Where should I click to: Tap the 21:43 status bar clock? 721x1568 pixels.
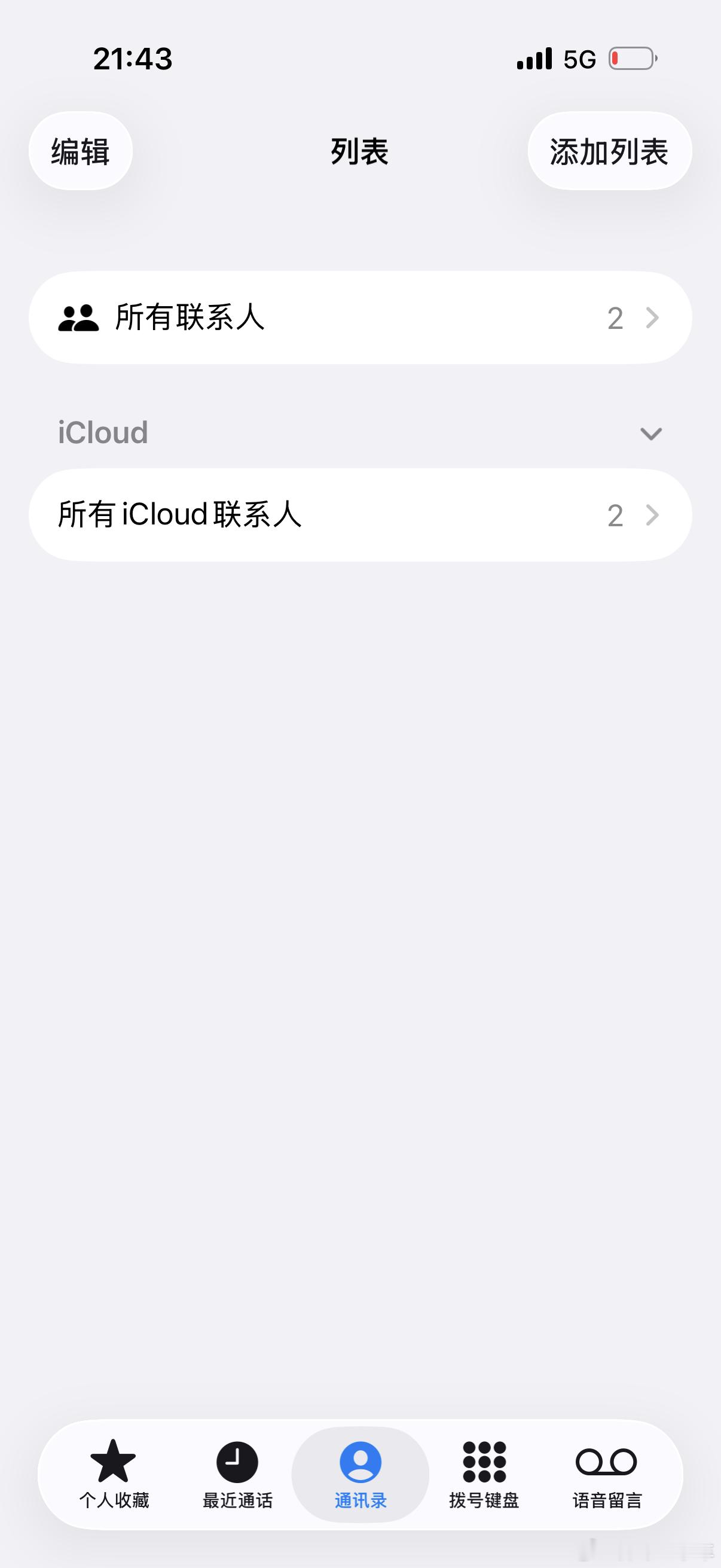click(133, 58)
